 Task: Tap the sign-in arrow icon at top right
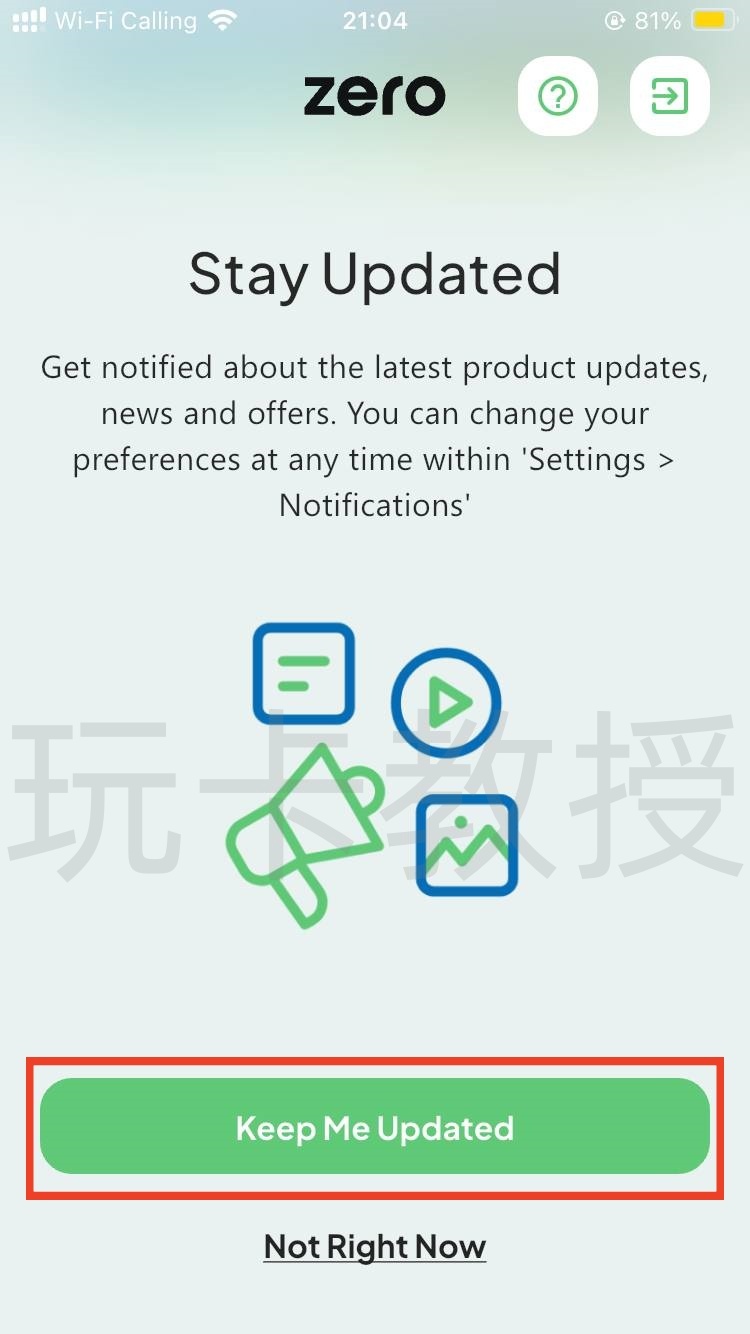click(668, 95)
